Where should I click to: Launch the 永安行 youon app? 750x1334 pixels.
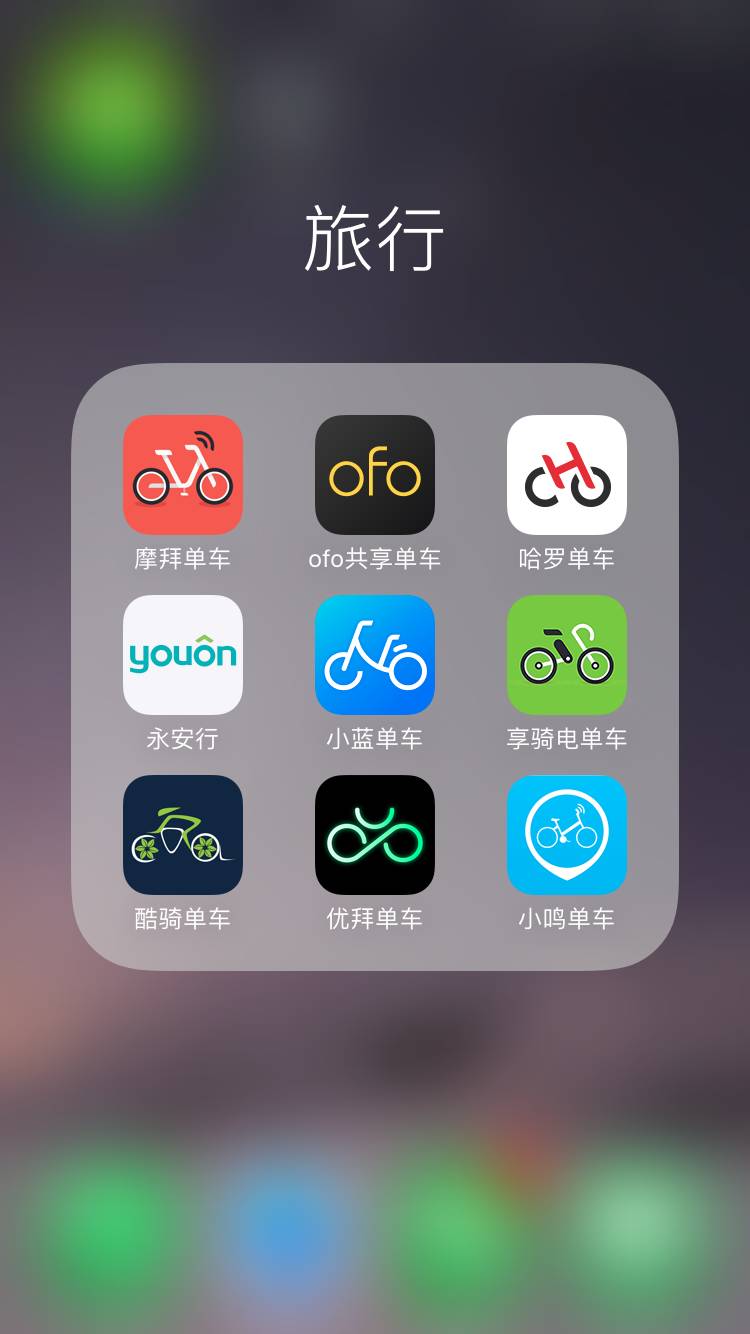point(183,655)
